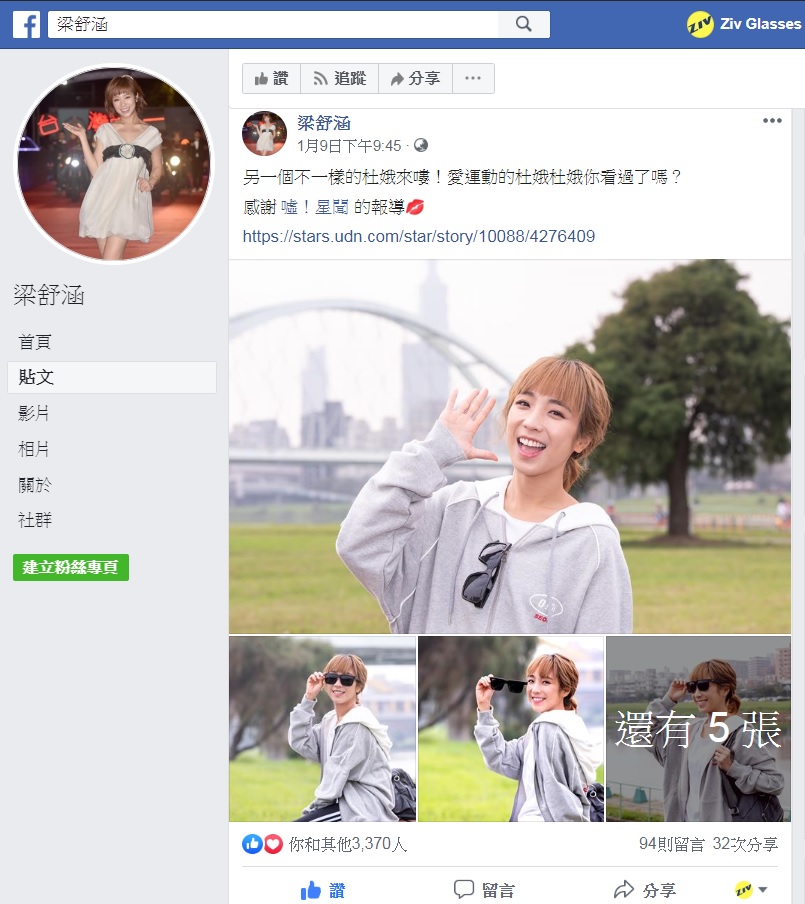805x904 pixels.
Task: View the 94則留言 comments
Action: coord(671,844)
